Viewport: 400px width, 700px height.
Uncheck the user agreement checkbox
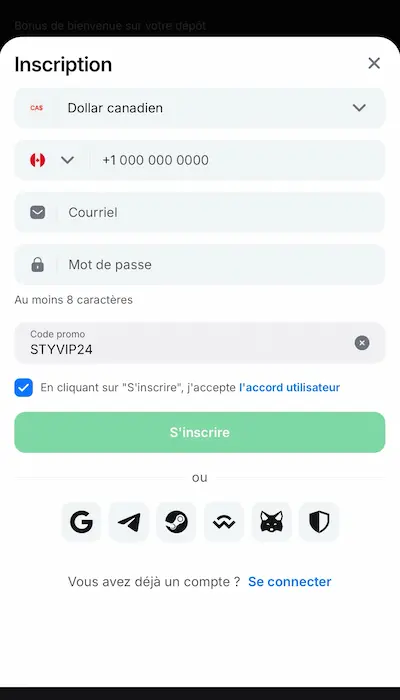24,388
